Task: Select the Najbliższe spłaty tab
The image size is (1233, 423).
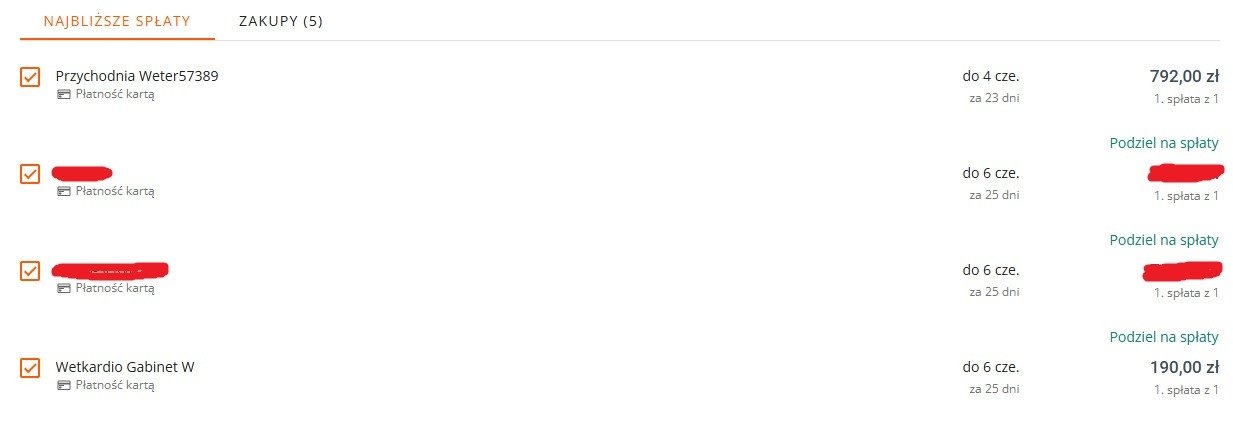Action: pos(117,21)
